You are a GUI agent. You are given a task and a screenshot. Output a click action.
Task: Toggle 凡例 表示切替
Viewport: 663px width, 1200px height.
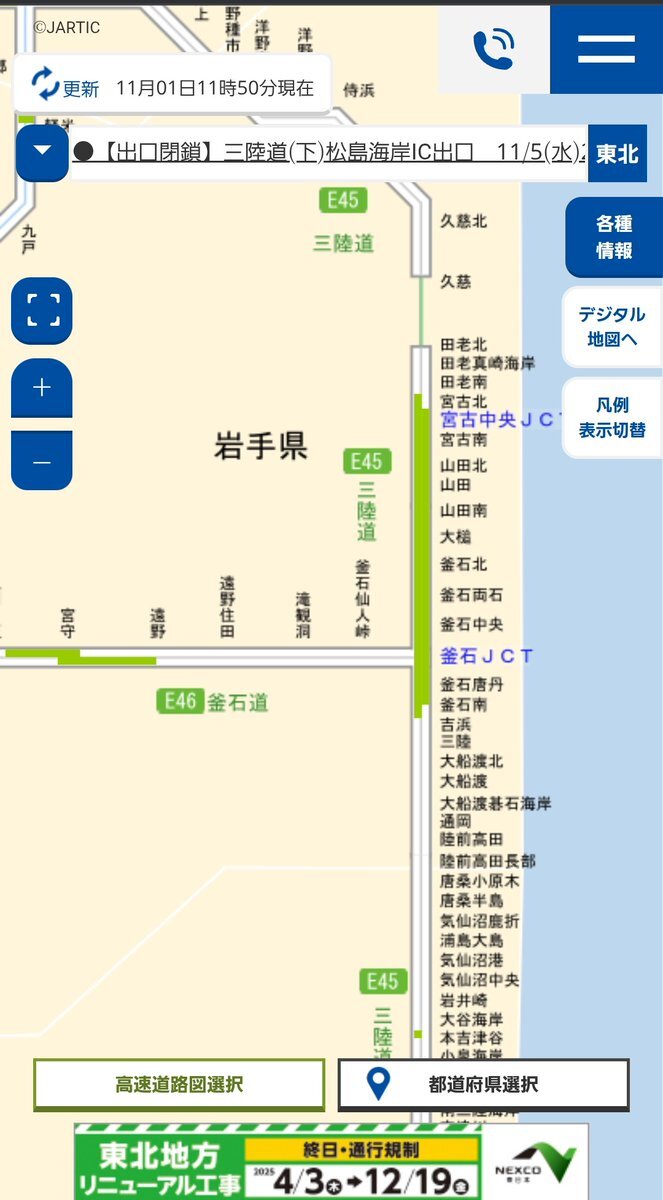[x=612, y=417]
